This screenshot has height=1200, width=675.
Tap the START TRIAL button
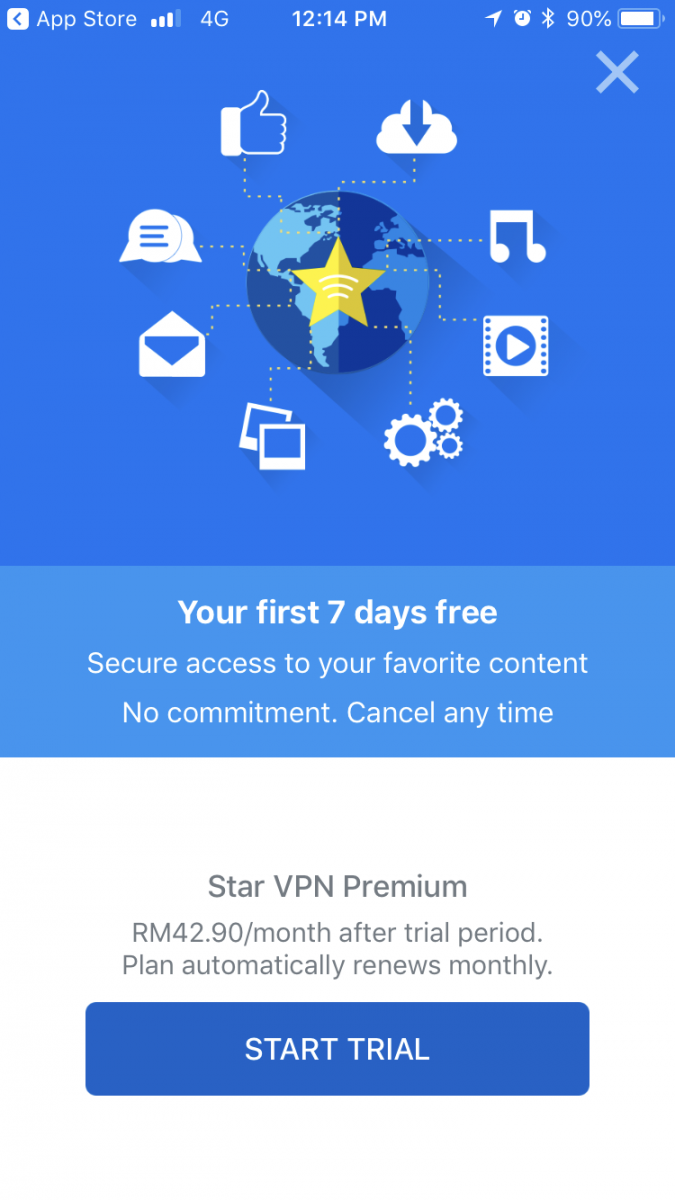coord(337,1049)
